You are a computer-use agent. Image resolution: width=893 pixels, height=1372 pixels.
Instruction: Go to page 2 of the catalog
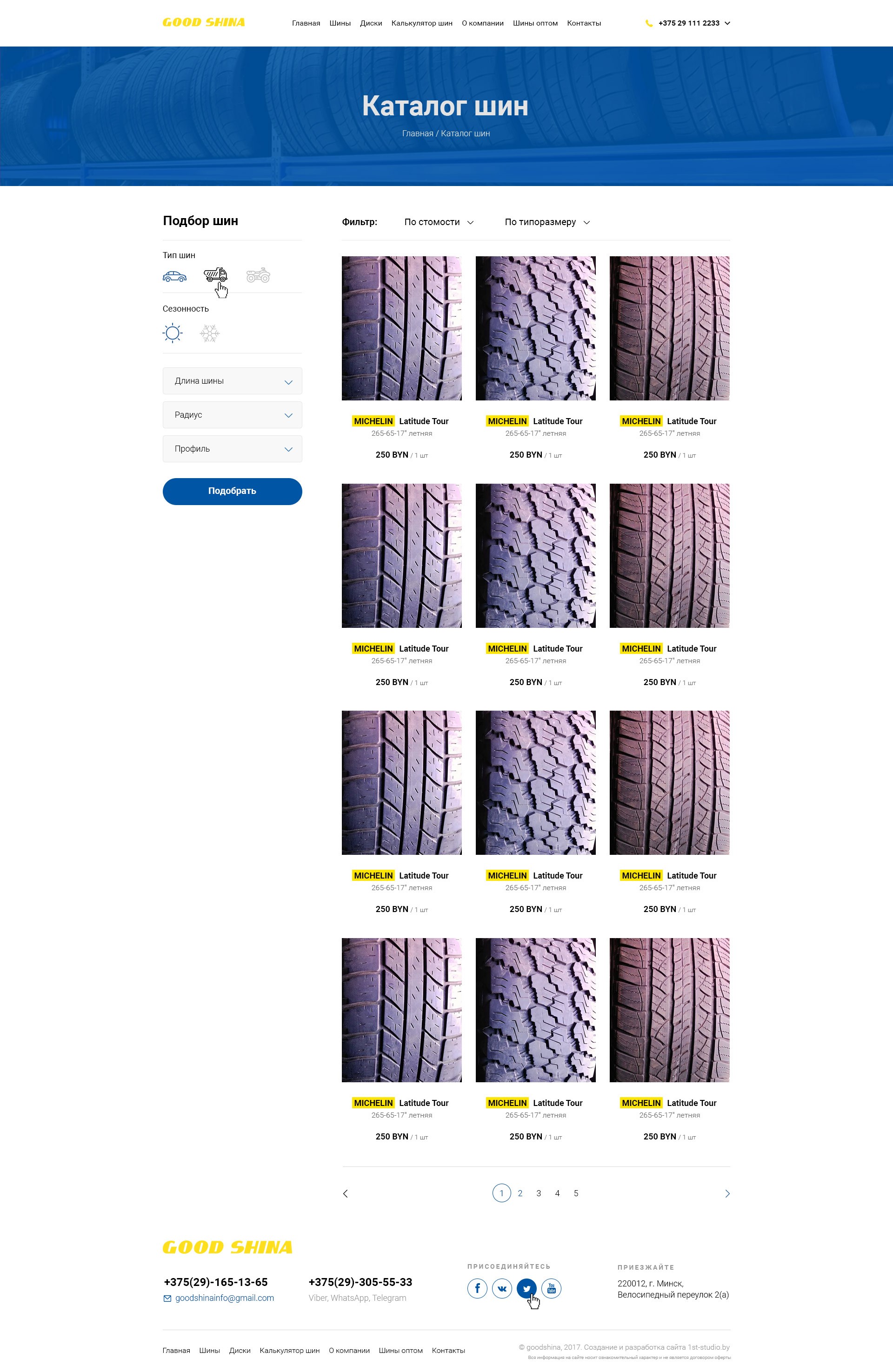pyautogui.click(x=520, y=1193)
